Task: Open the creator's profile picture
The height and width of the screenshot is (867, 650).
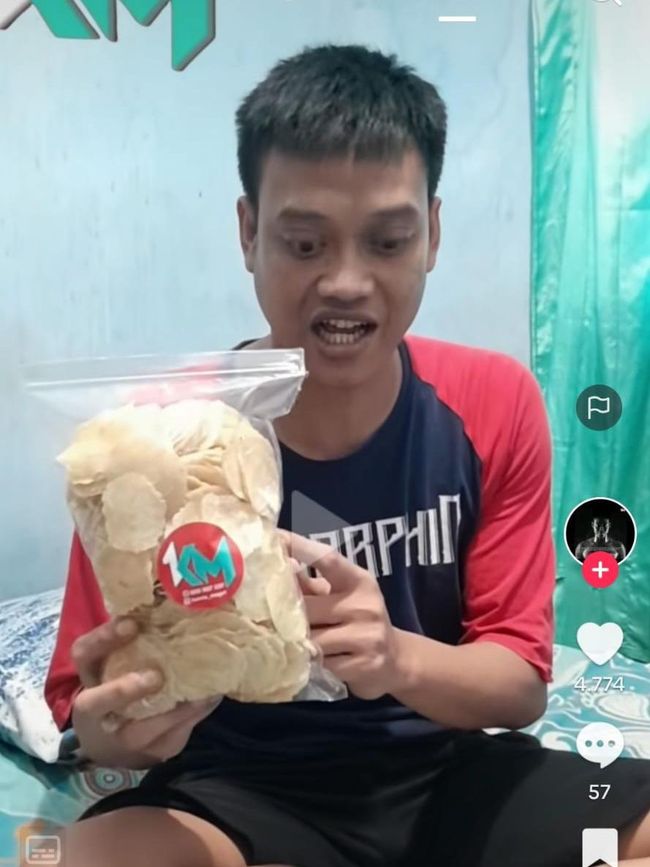Action: click(599, 530)
